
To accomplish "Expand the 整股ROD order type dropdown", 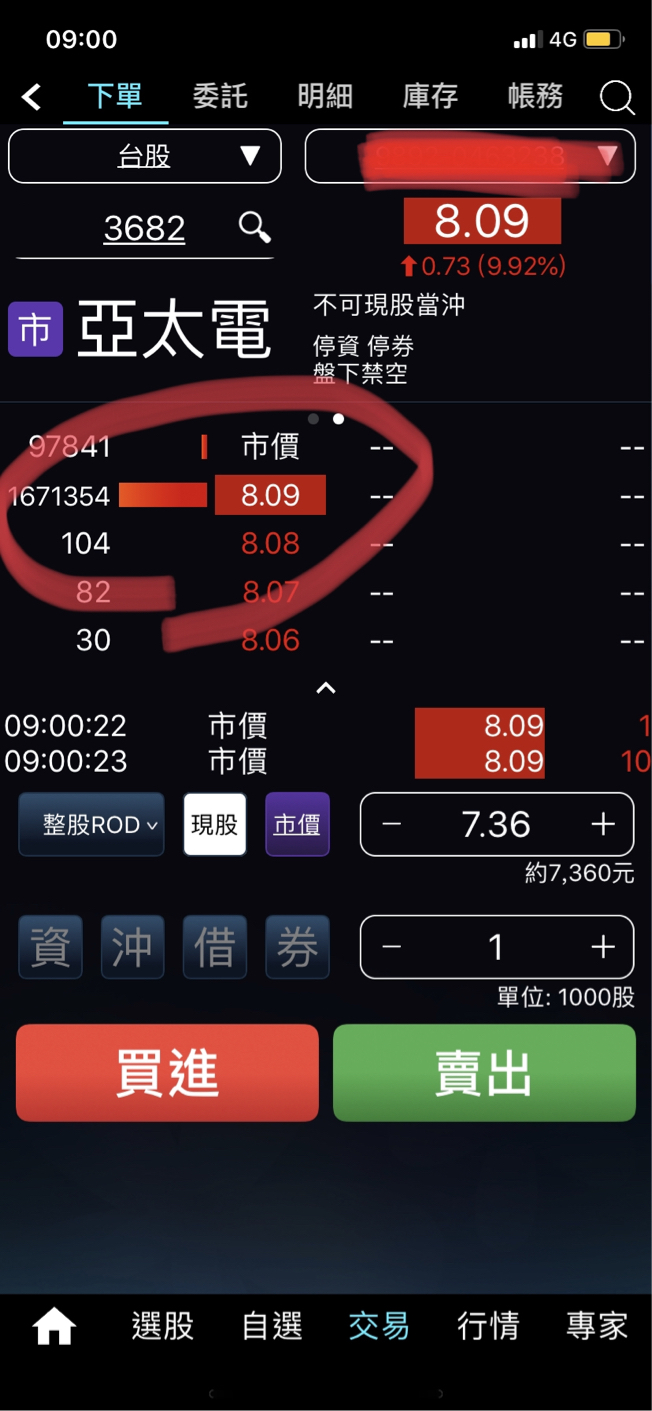I will click(x=91, y=825).
